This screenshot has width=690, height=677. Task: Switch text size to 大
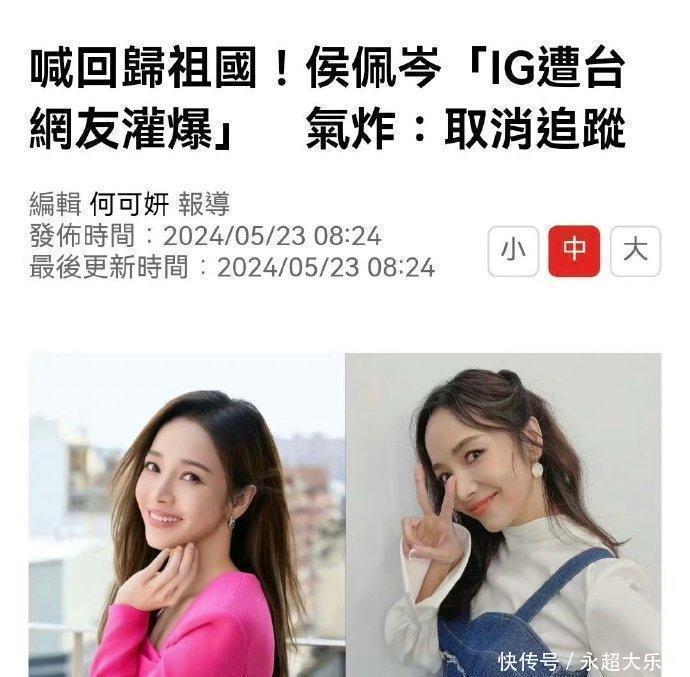[x=635, y=251]
